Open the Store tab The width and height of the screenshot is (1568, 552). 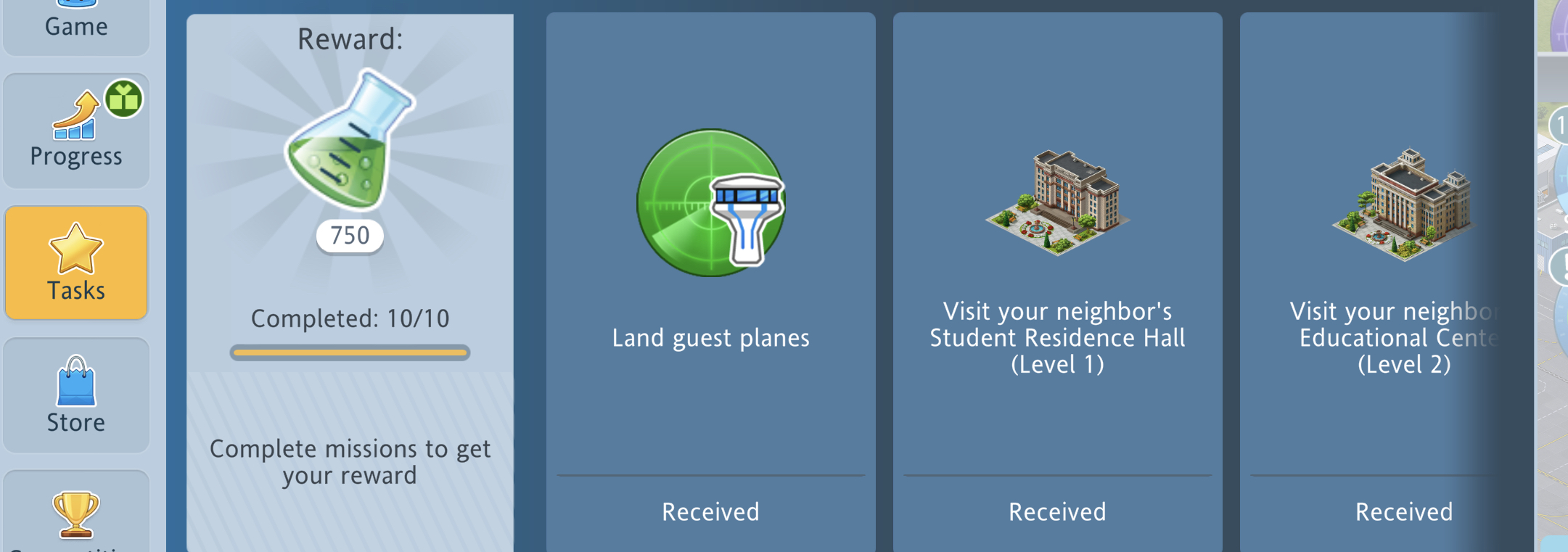[76, 395]
